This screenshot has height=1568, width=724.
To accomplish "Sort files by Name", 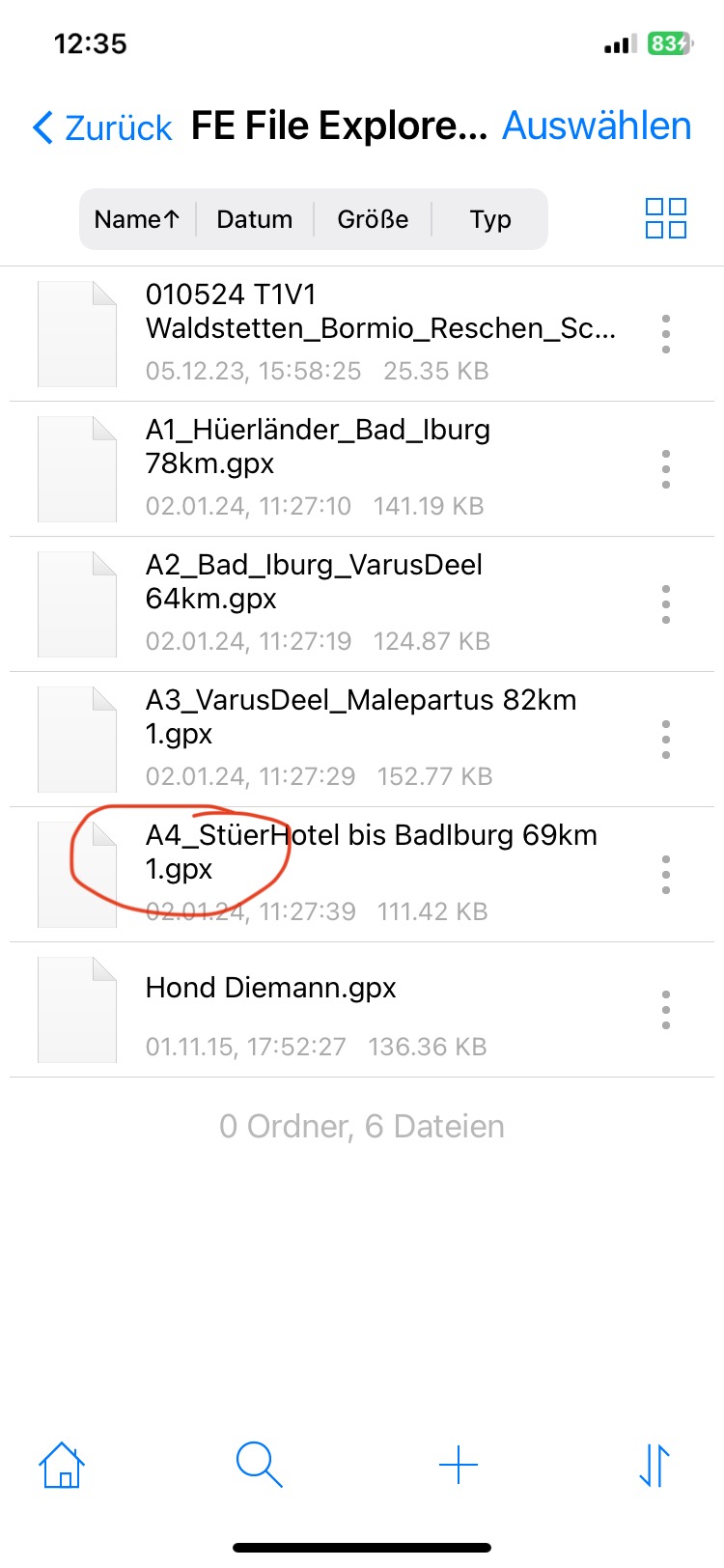I will tap(137, 219).
